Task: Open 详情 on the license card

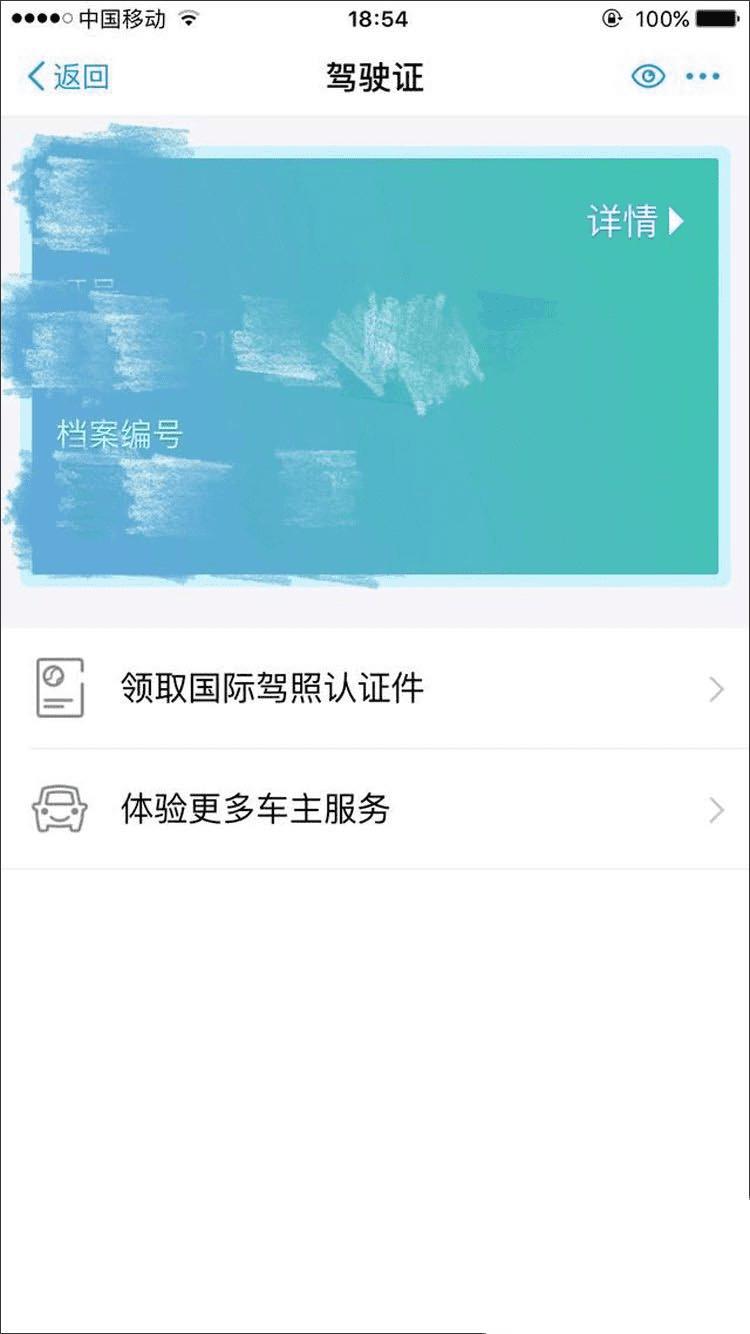Action: (x=635, y=222)
